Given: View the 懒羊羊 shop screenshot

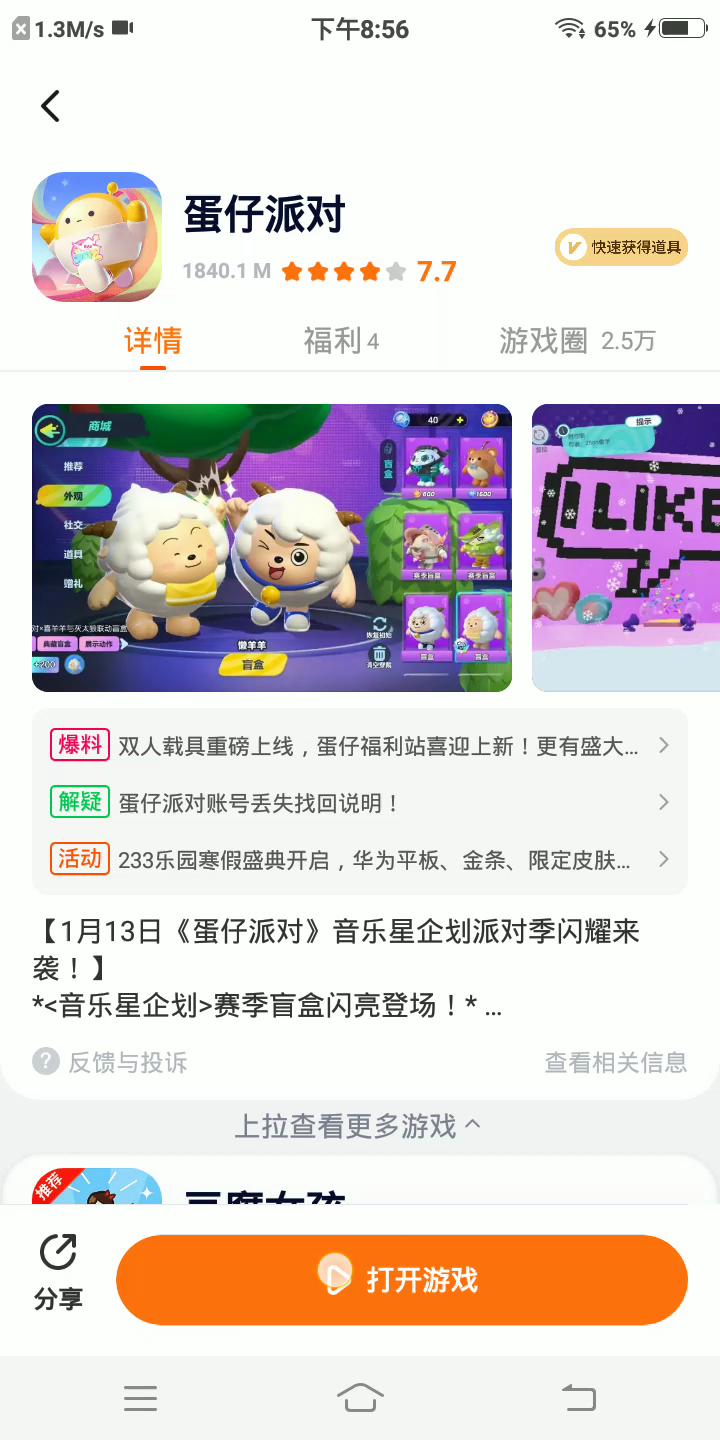Looking at the screenshot, I should [272, 547].
